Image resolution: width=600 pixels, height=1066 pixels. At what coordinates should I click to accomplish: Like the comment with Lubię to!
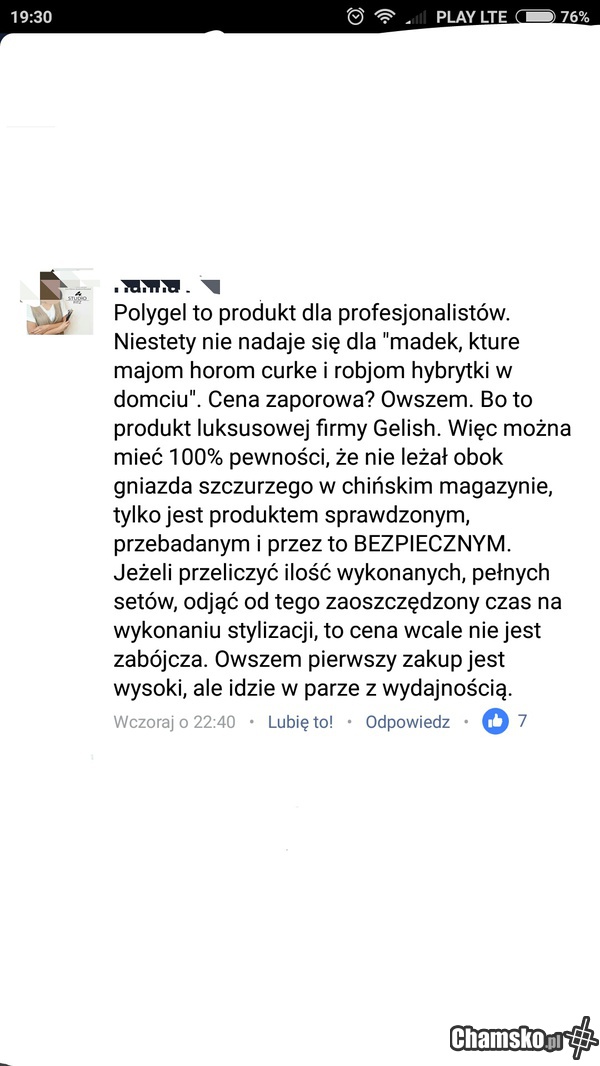pyautogui.click(x=300, y=722)
